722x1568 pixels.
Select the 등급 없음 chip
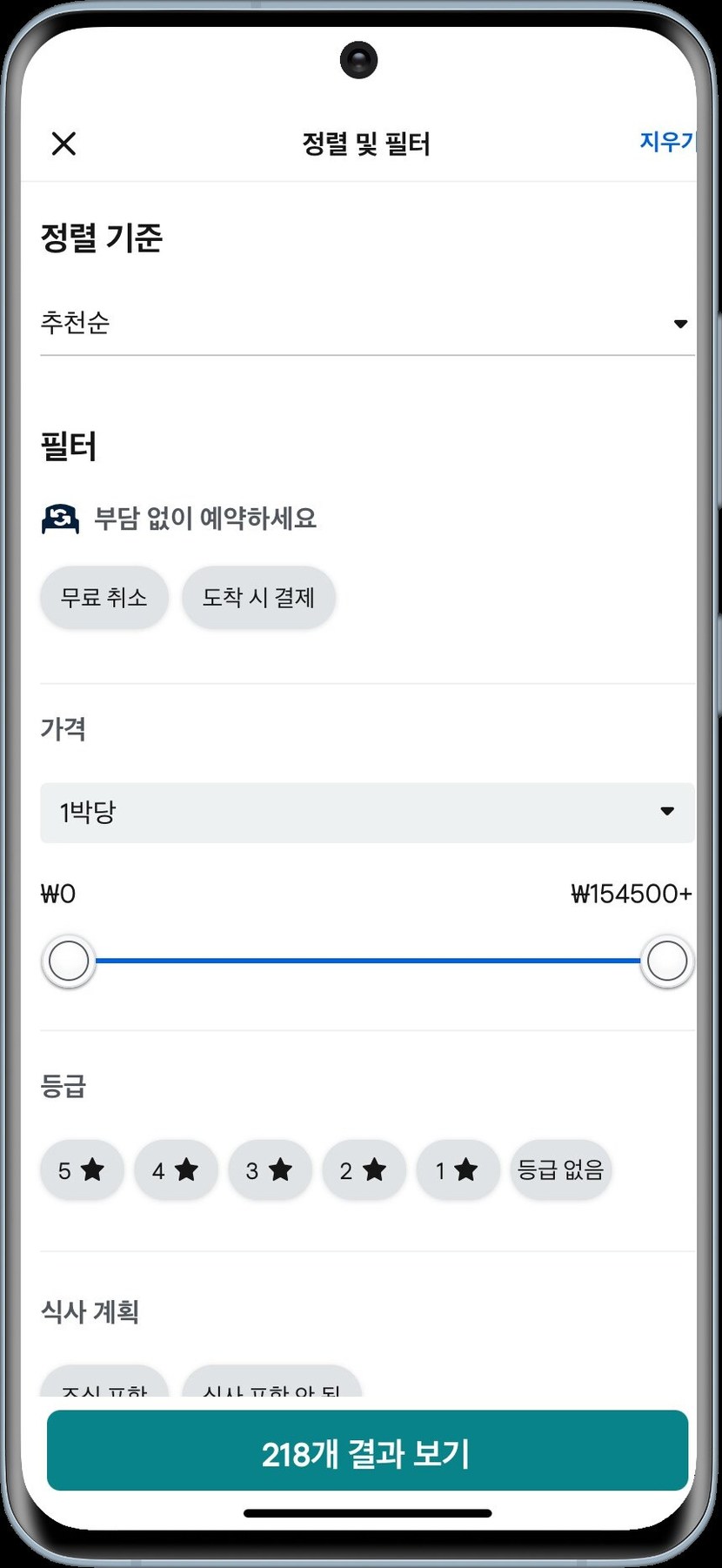click(x=560, y=1170)
